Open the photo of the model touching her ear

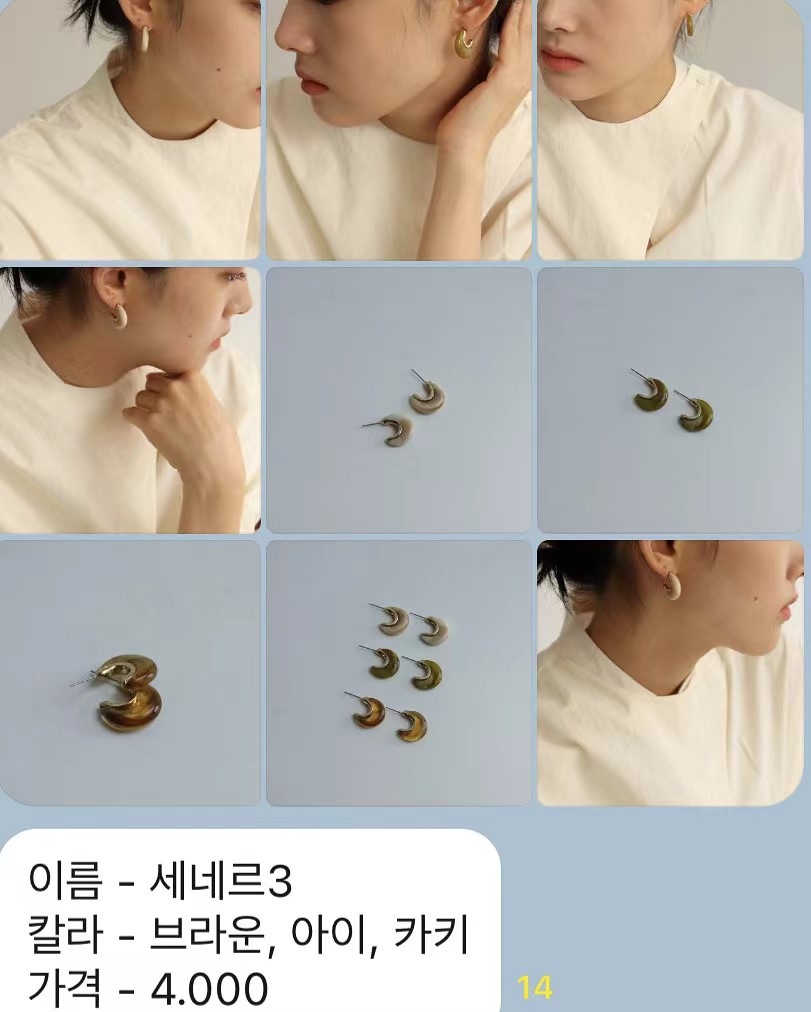pyautogui.click(x=399, y=130)
